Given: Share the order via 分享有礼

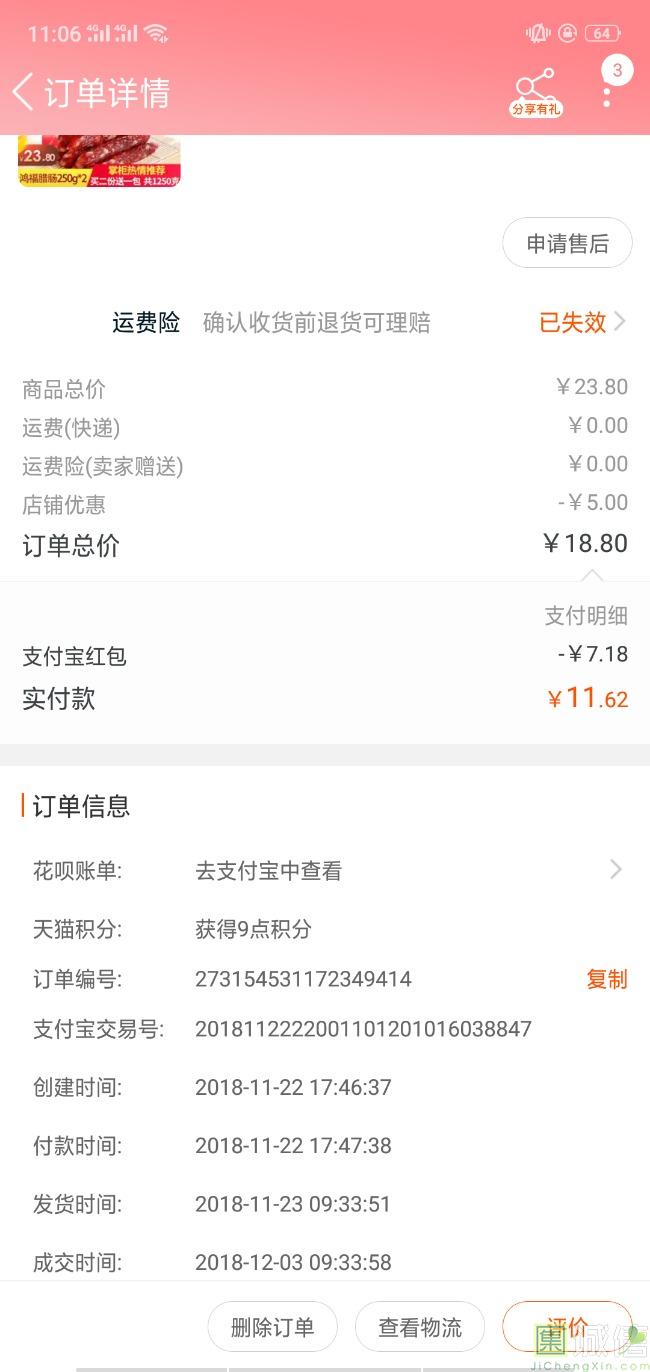Looking at the screenshot, I should (535, 92).
